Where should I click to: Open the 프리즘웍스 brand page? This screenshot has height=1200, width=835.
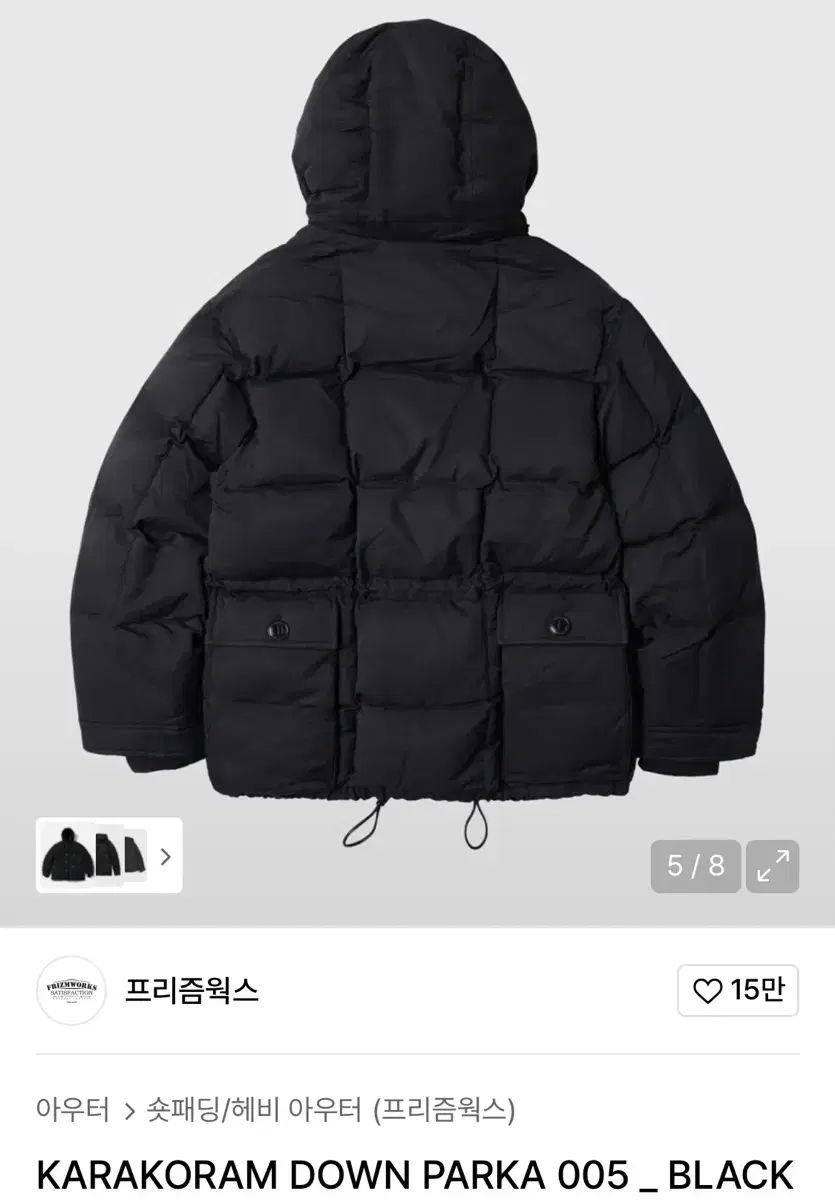(x=191, y=990)
